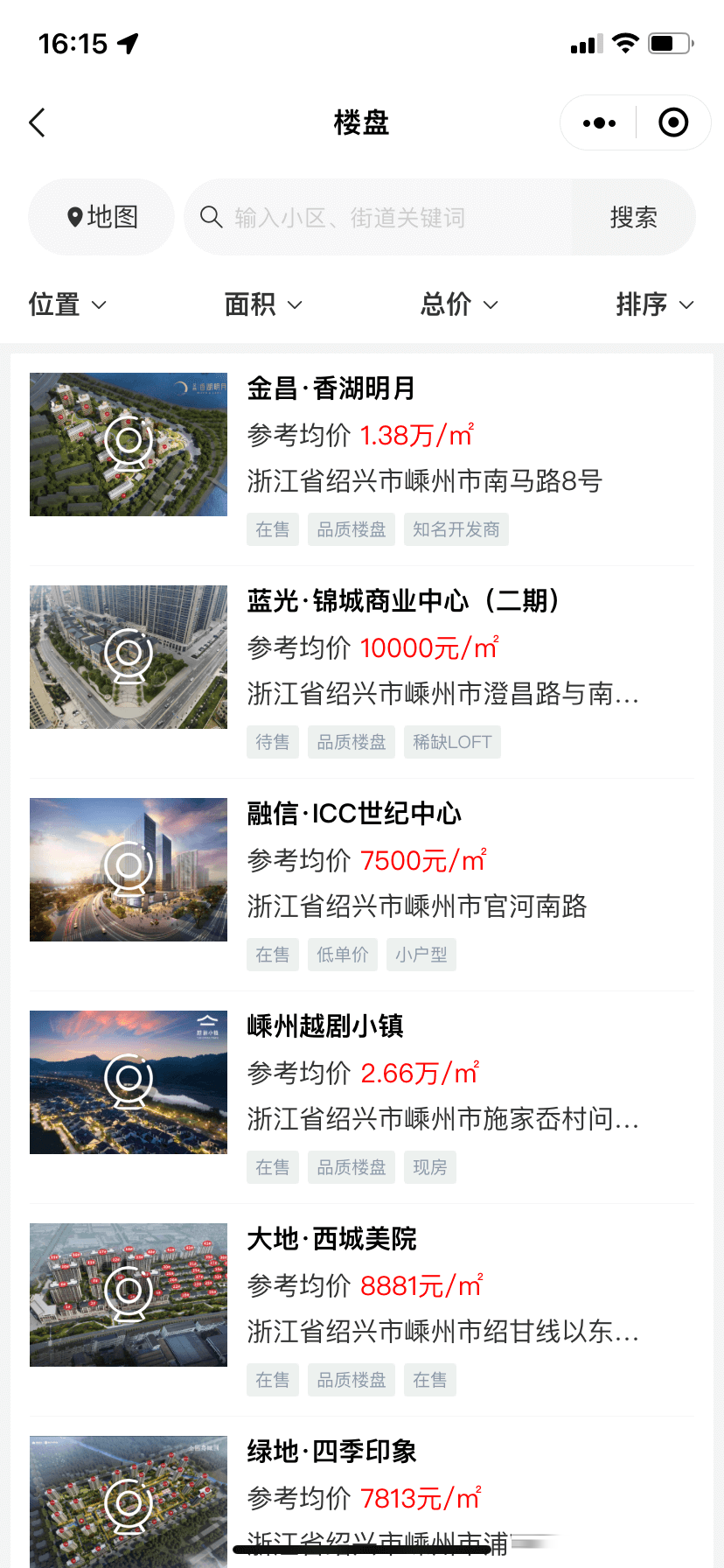Expand the 总价 filter dropdown
The width and height of the screenshot is (724, 1568).
(x=459, y=304)
